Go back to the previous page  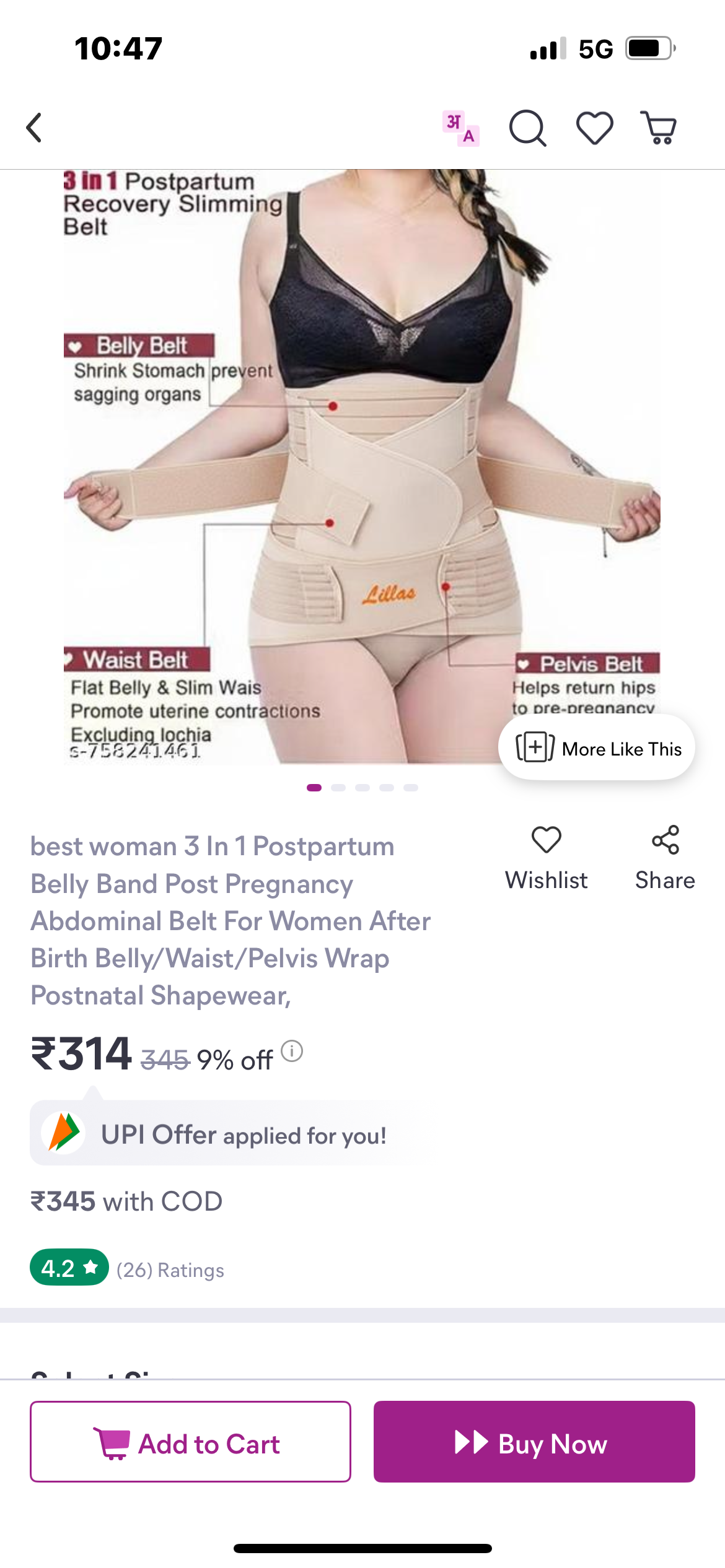35,128
